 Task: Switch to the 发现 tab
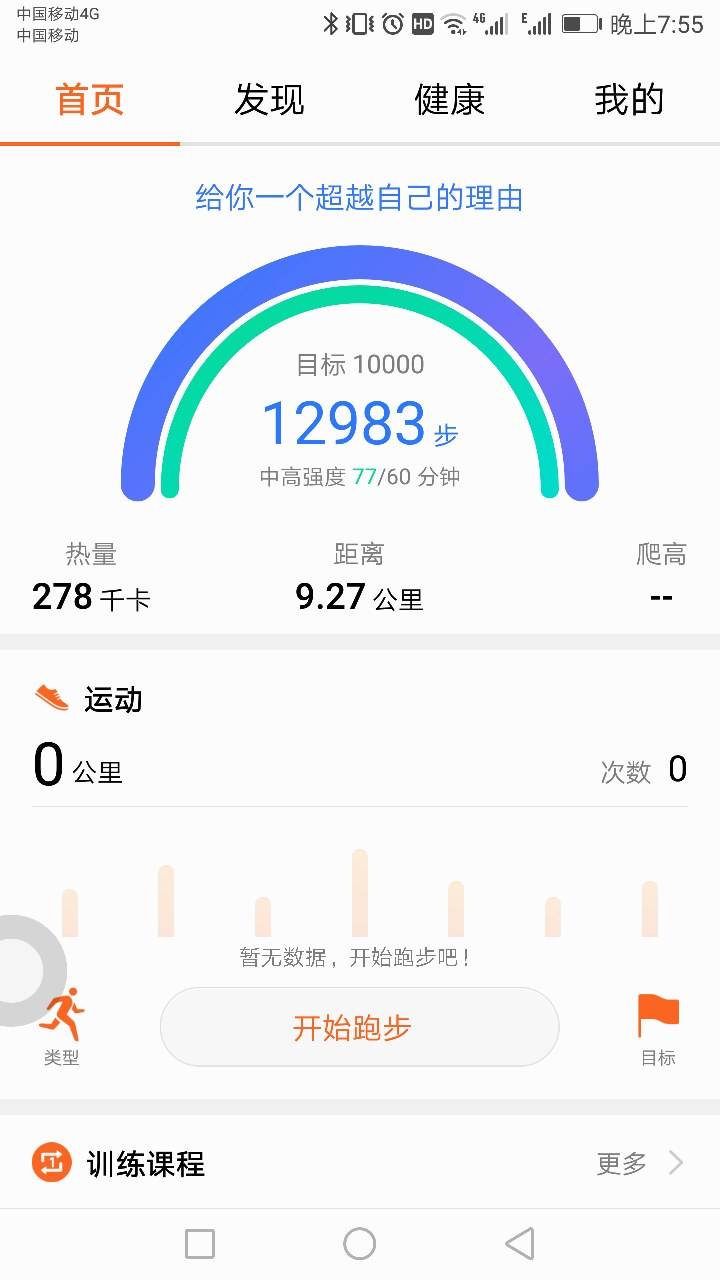pos(269,100)
